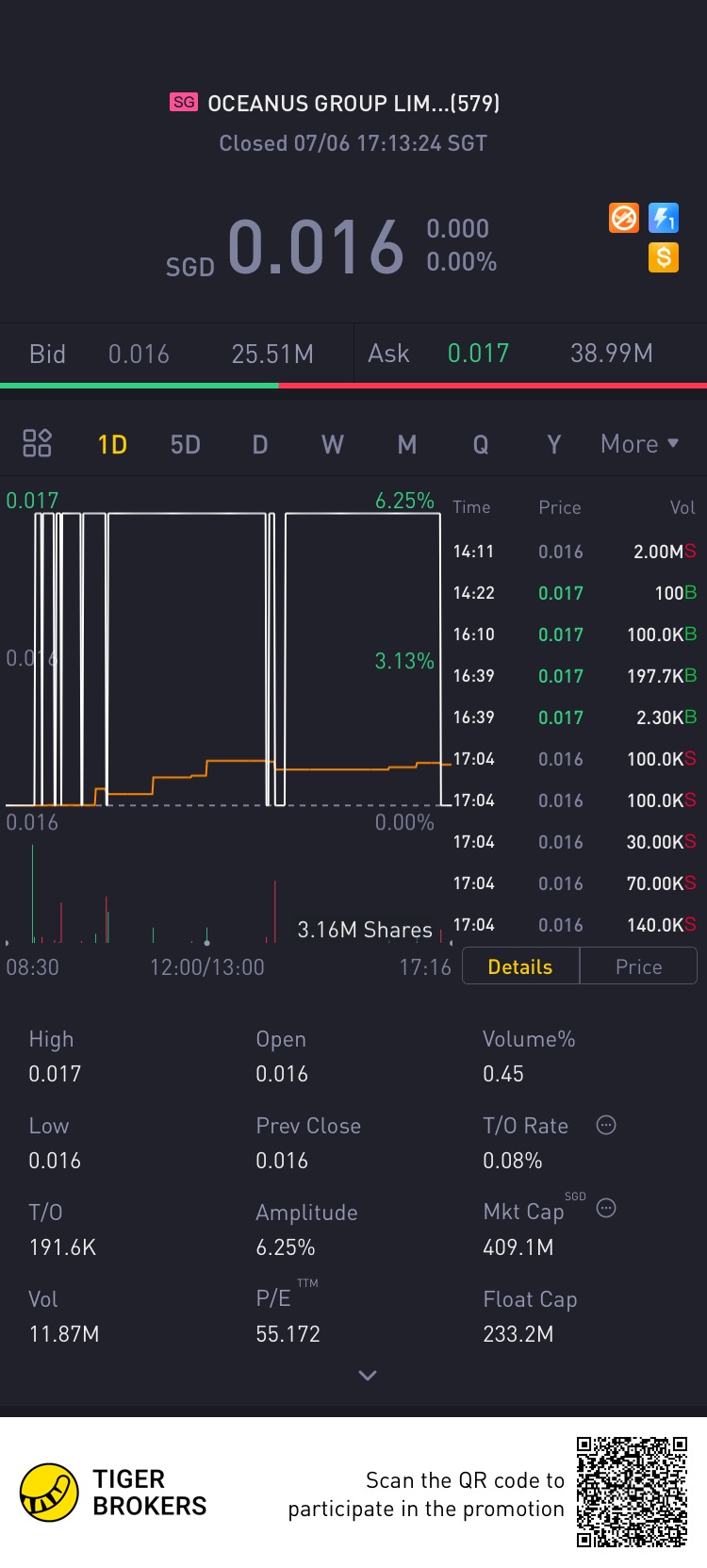The image size is (707, 1568).
Task: Tap the info icon beside T/O Rate
Action: coord(606,1125)
